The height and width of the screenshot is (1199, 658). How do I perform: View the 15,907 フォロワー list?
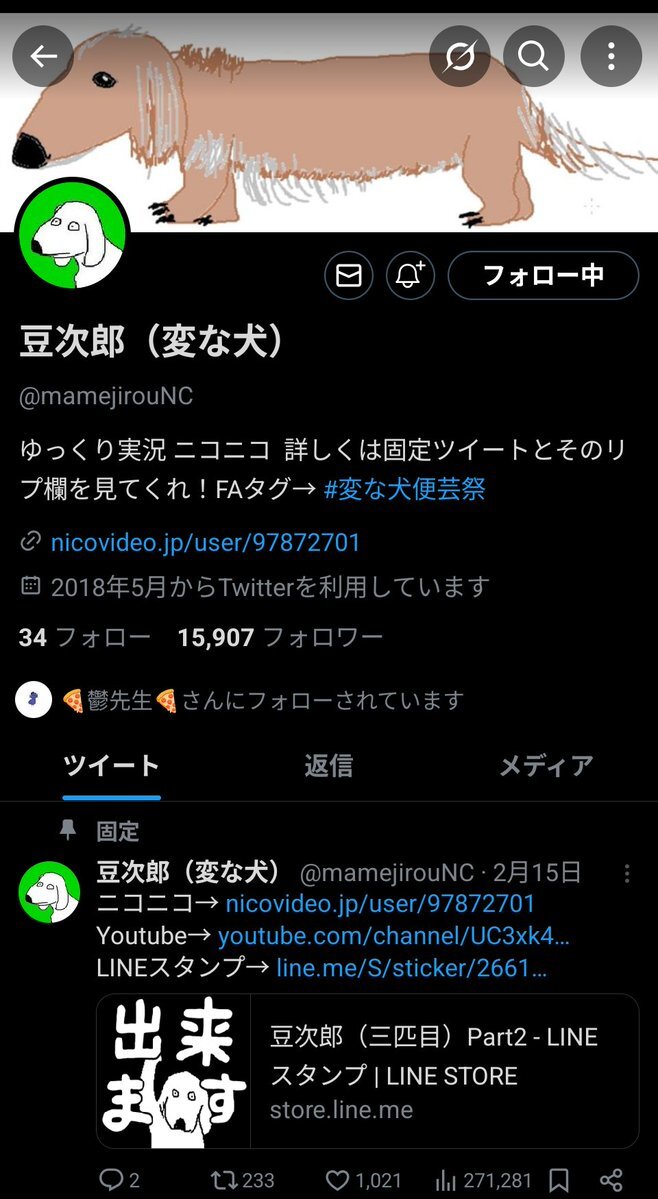[280, 638]
